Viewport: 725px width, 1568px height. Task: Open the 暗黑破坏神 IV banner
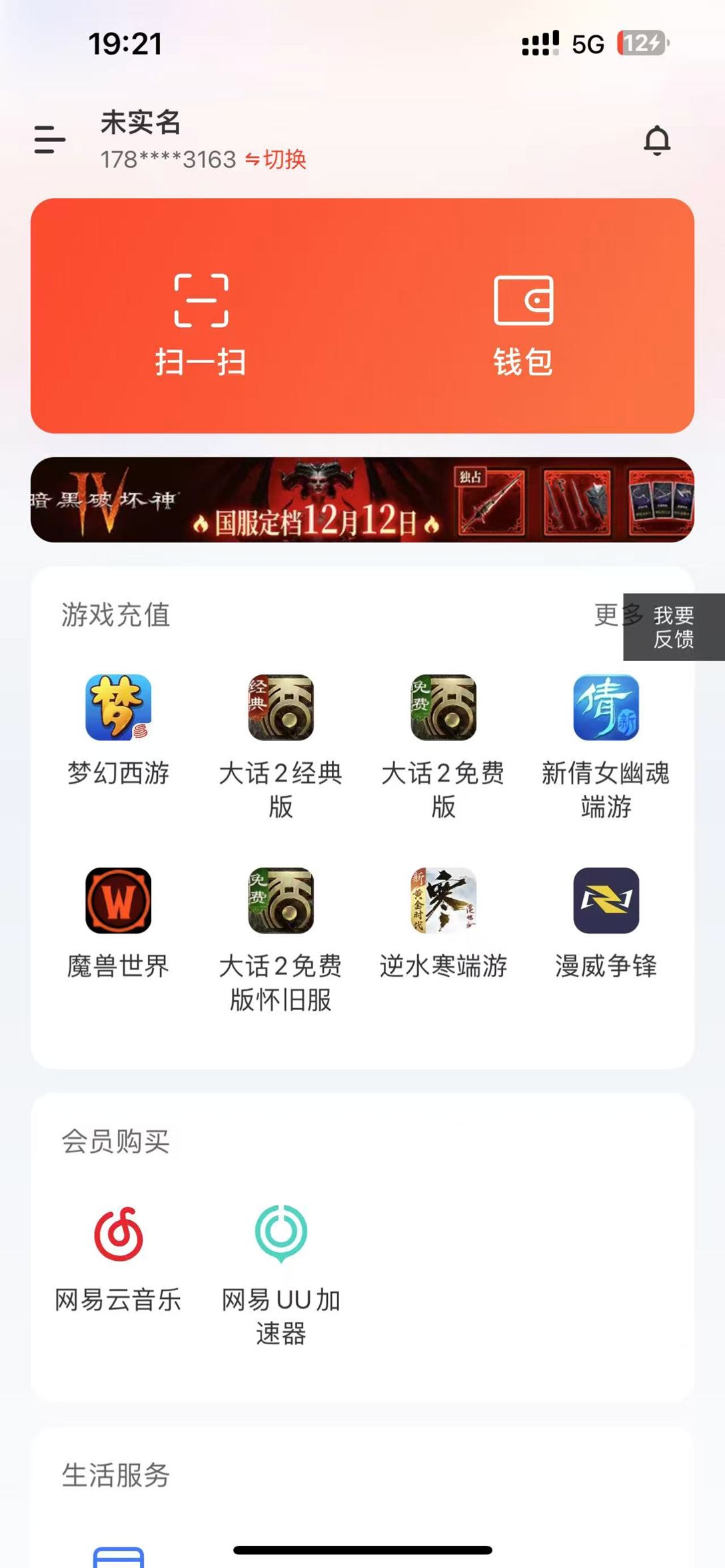coord(362,500)
